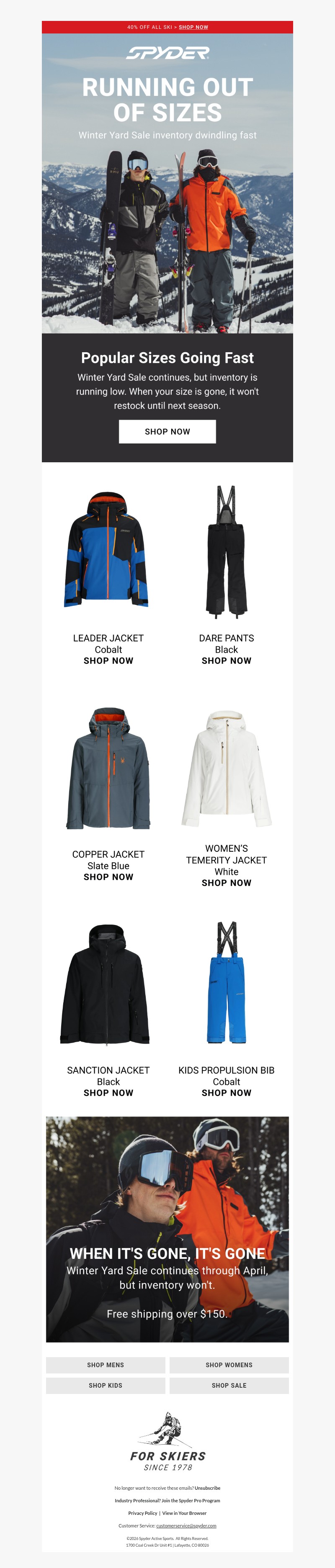This screenshot has width=335, height=1568.
Task: Unsubscribe from these emails
Action: [x=208, y=1488]
